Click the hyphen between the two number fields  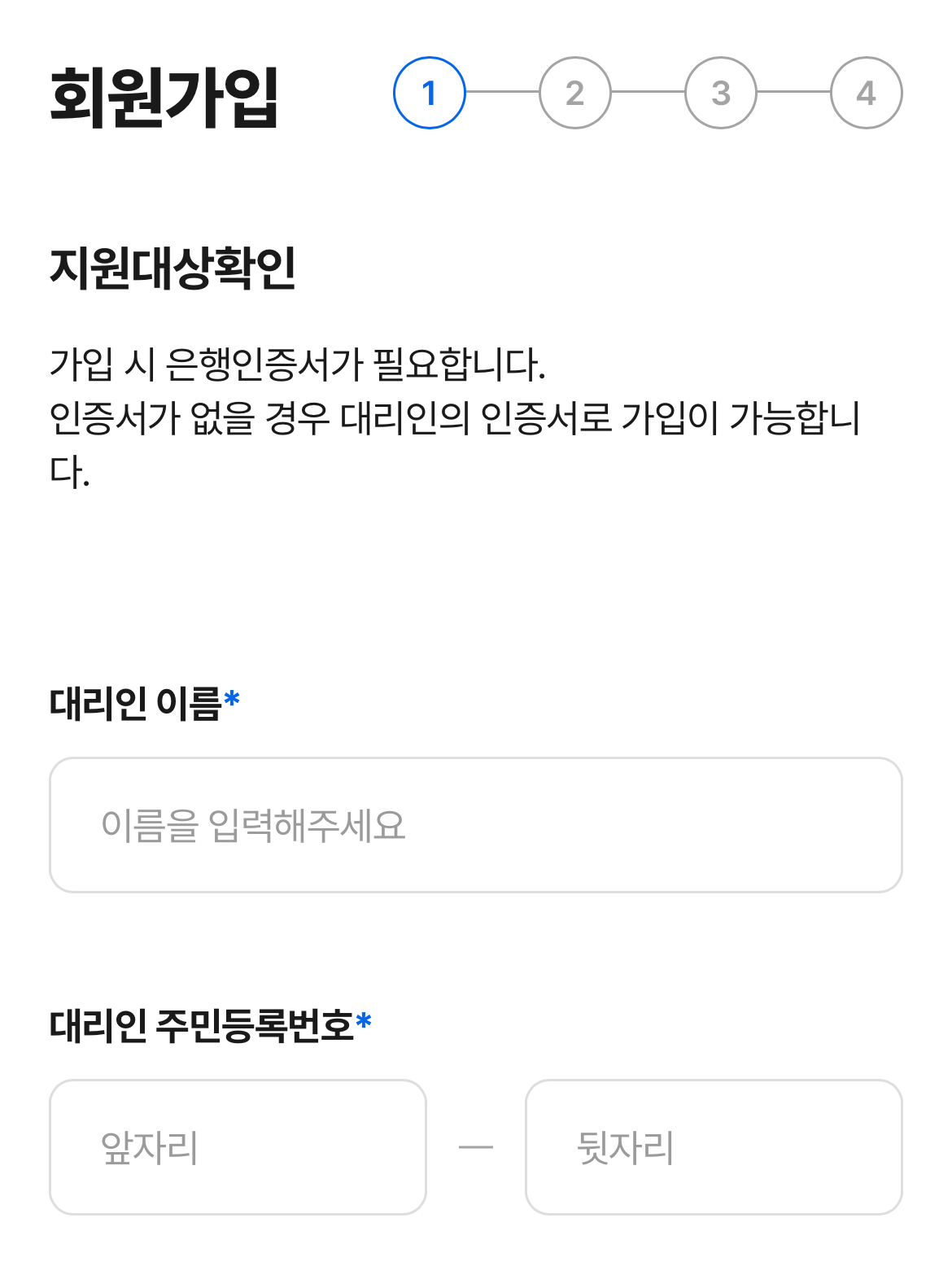477,1146
